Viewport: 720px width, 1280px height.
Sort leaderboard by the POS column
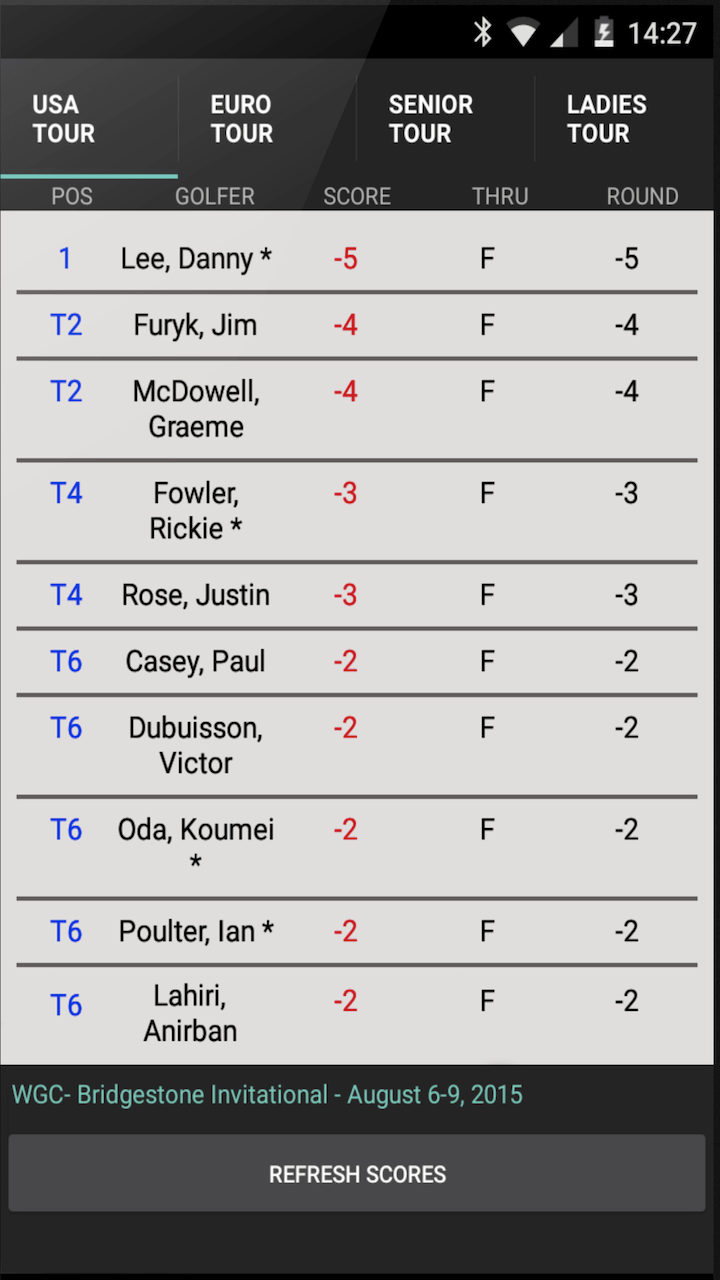pos(72,196)
